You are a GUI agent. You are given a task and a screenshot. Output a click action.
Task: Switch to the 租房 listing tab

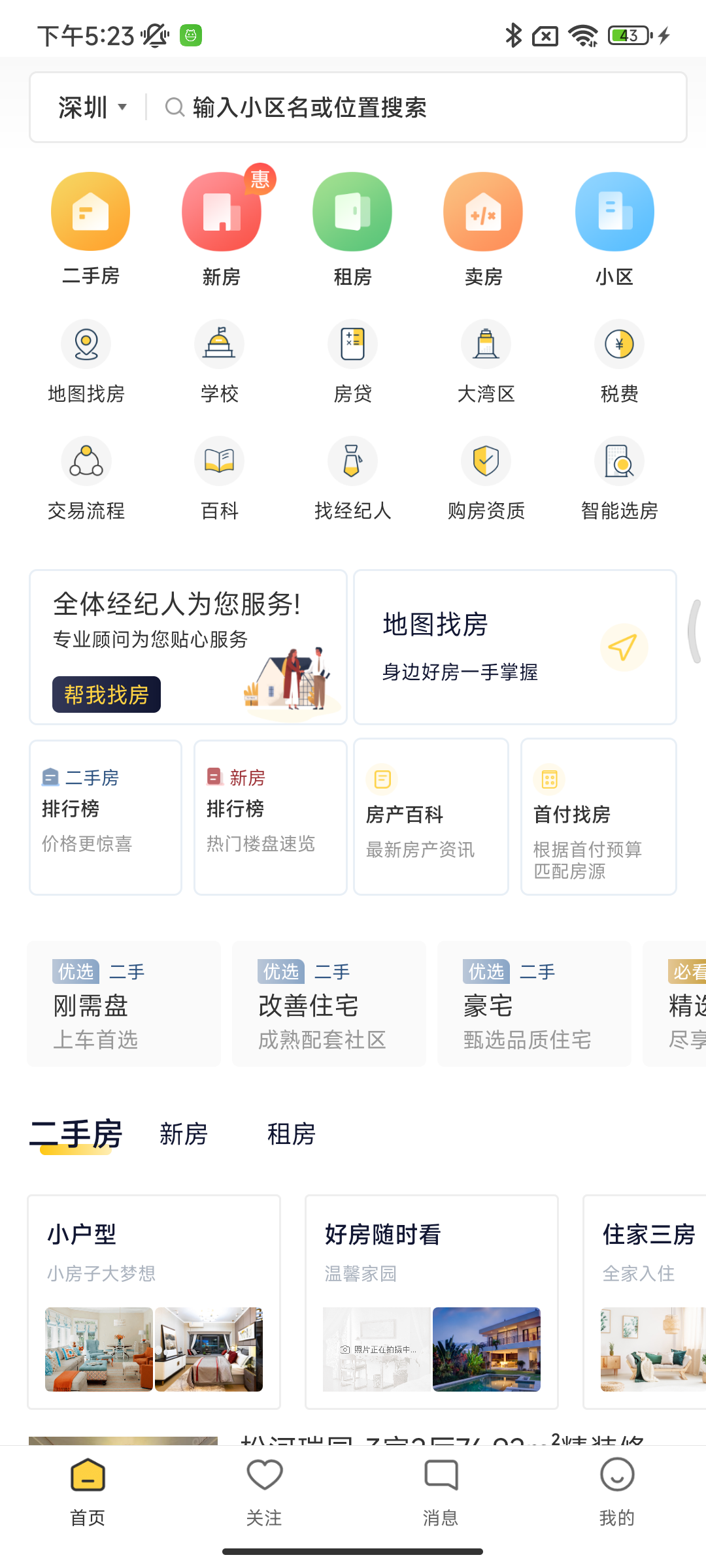[x=292, y=1134]
